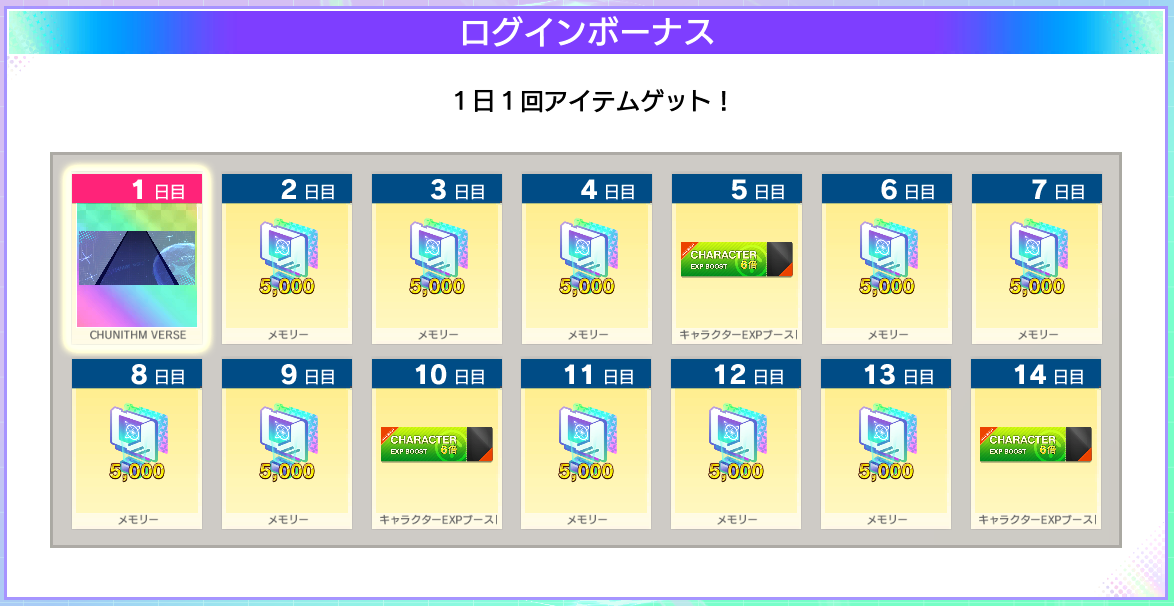
Task: View the day 12 memory reward
Action: click(737, 448)
